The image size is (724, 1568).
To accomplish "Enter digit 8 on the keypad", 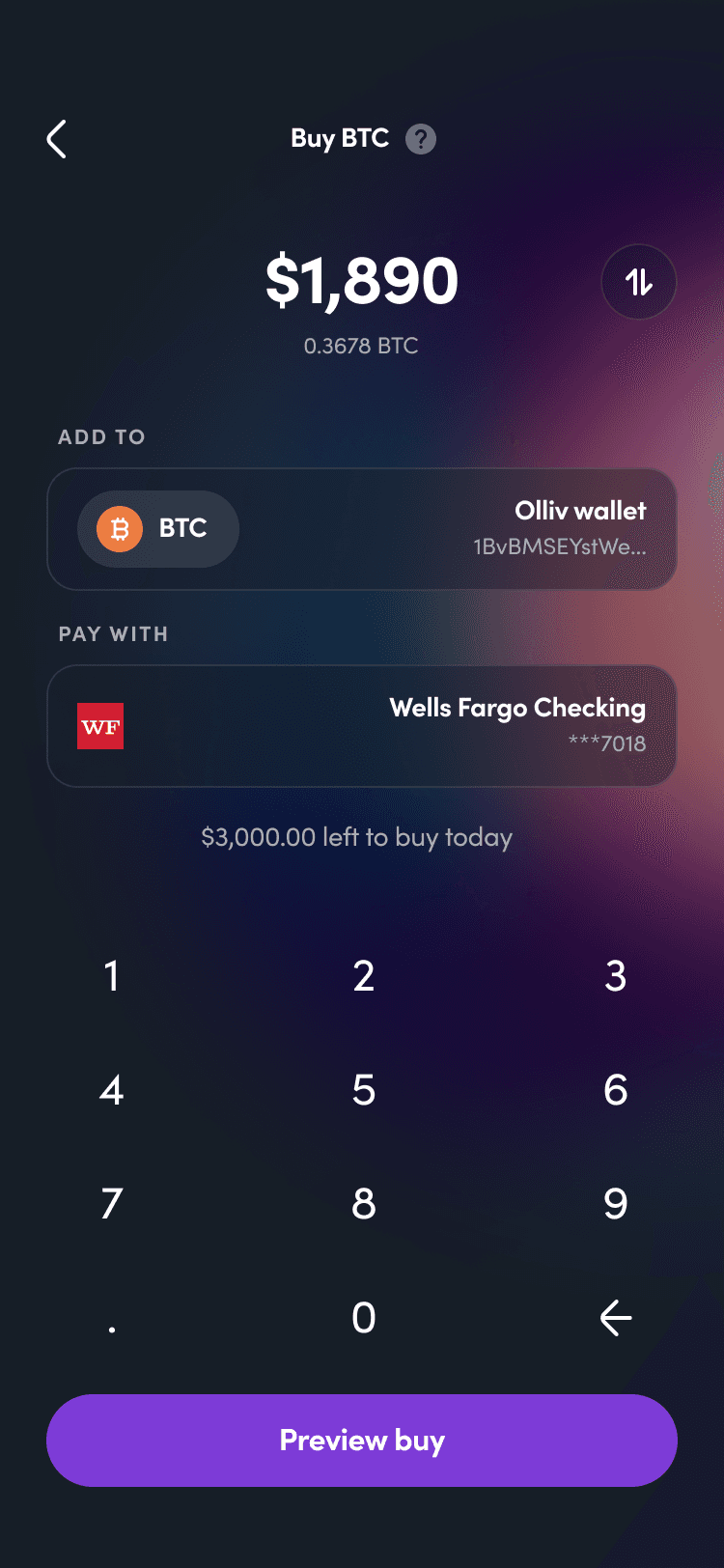I will [363, 1204].
